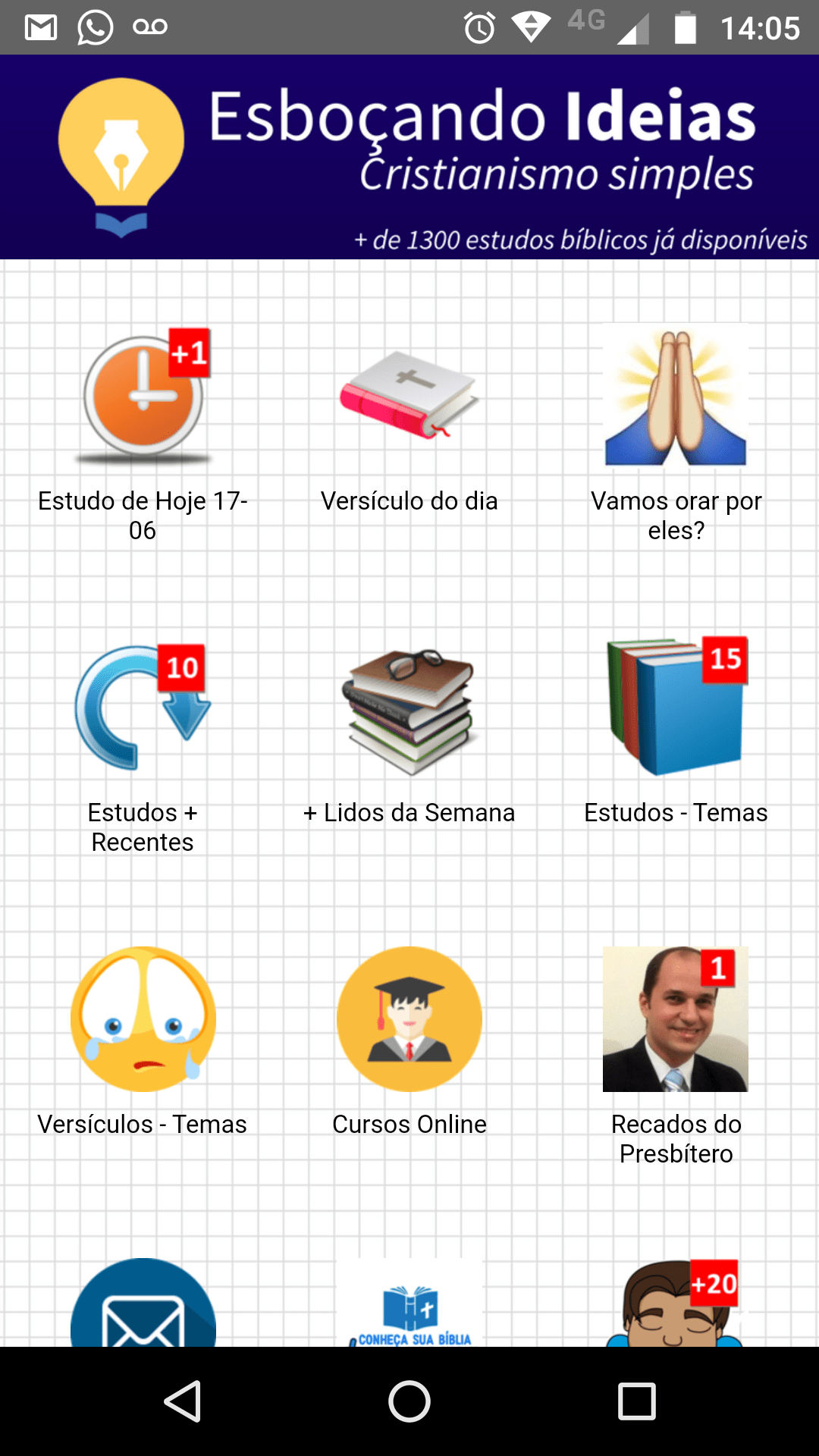Image resolution: width=819 pixels, height=1456 pixels.
Task: Go back with the system back button
Action: click(182, 1401)
